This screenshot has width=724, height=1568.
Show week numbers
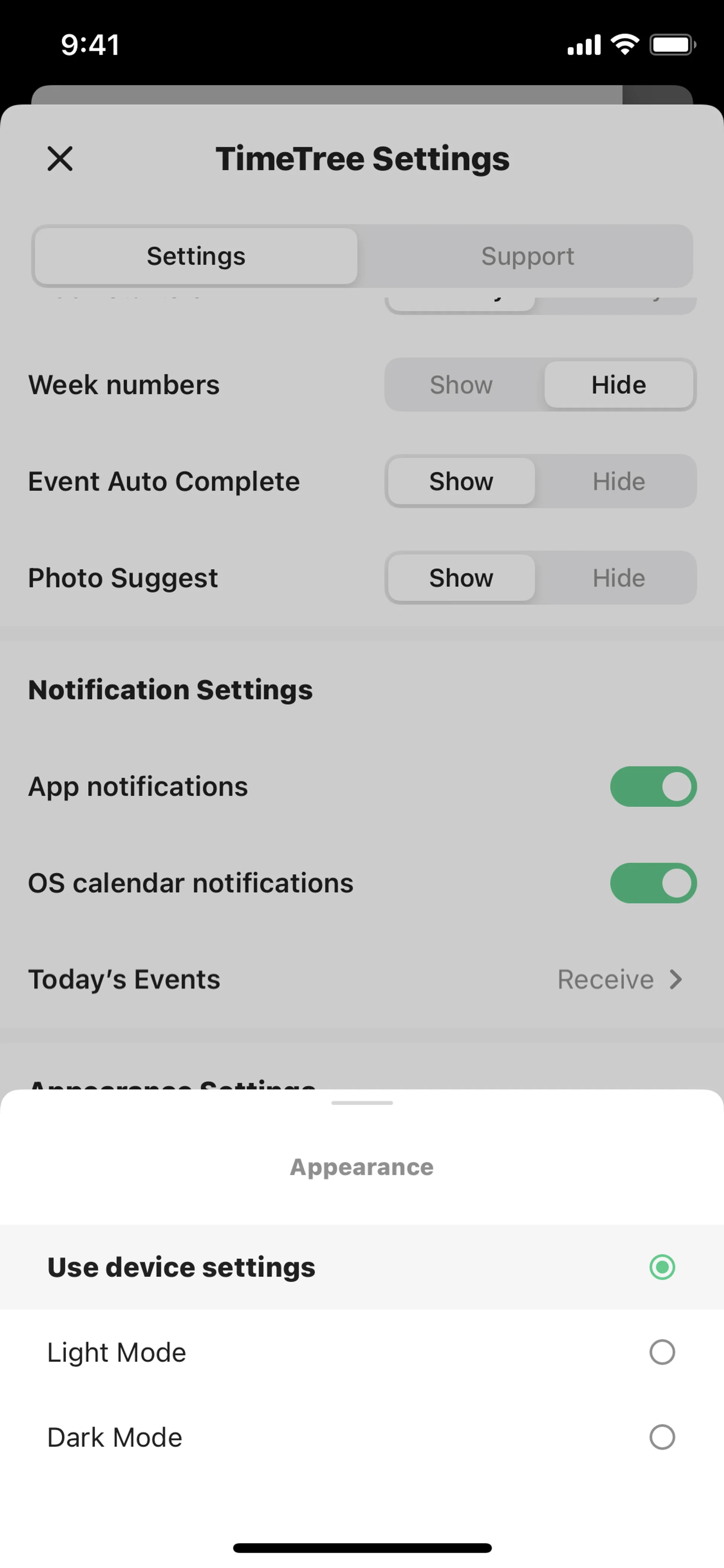[461, 385]
